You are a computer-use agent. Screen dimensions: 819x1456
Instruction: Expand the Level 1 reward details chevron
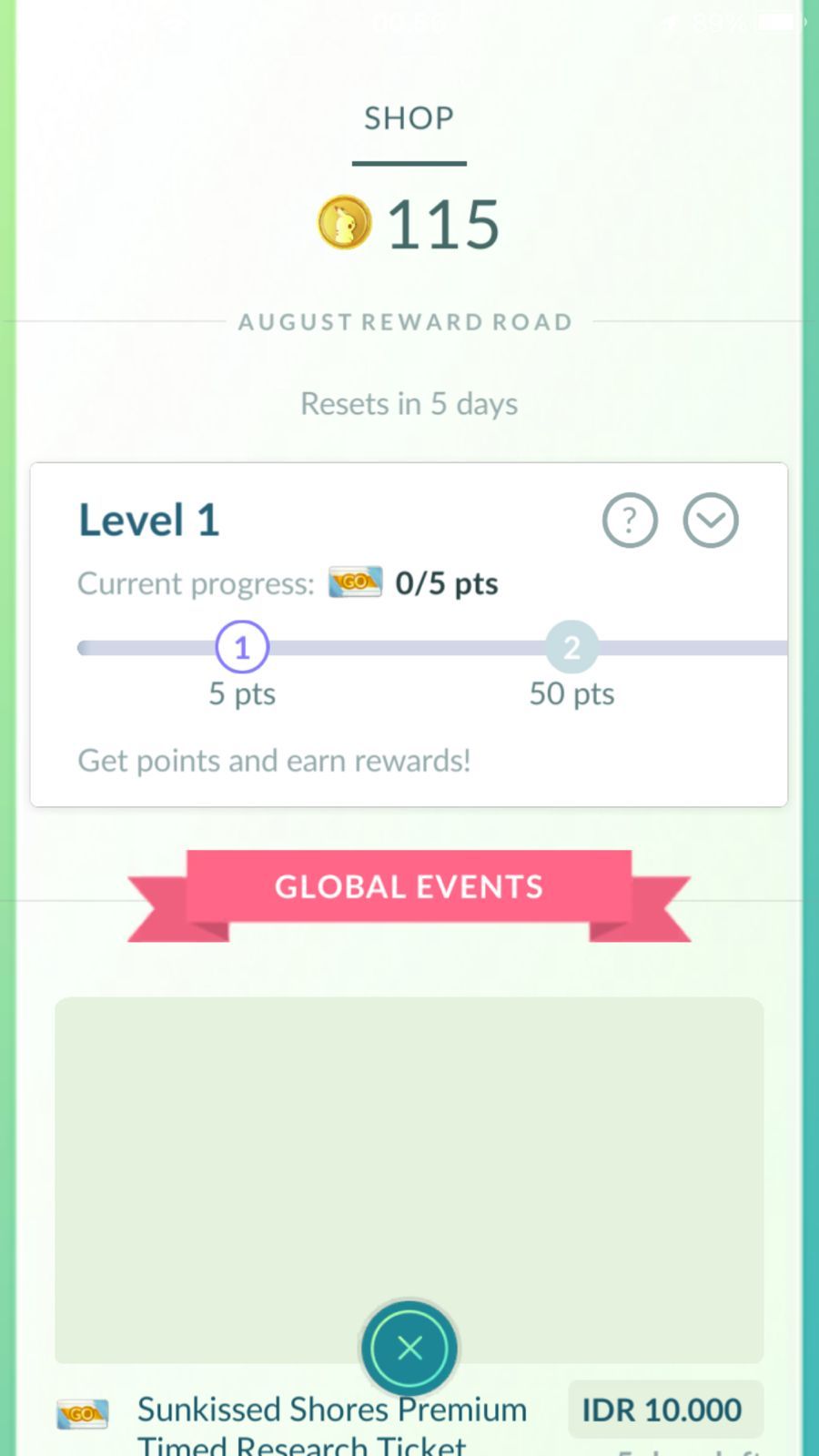711,521
